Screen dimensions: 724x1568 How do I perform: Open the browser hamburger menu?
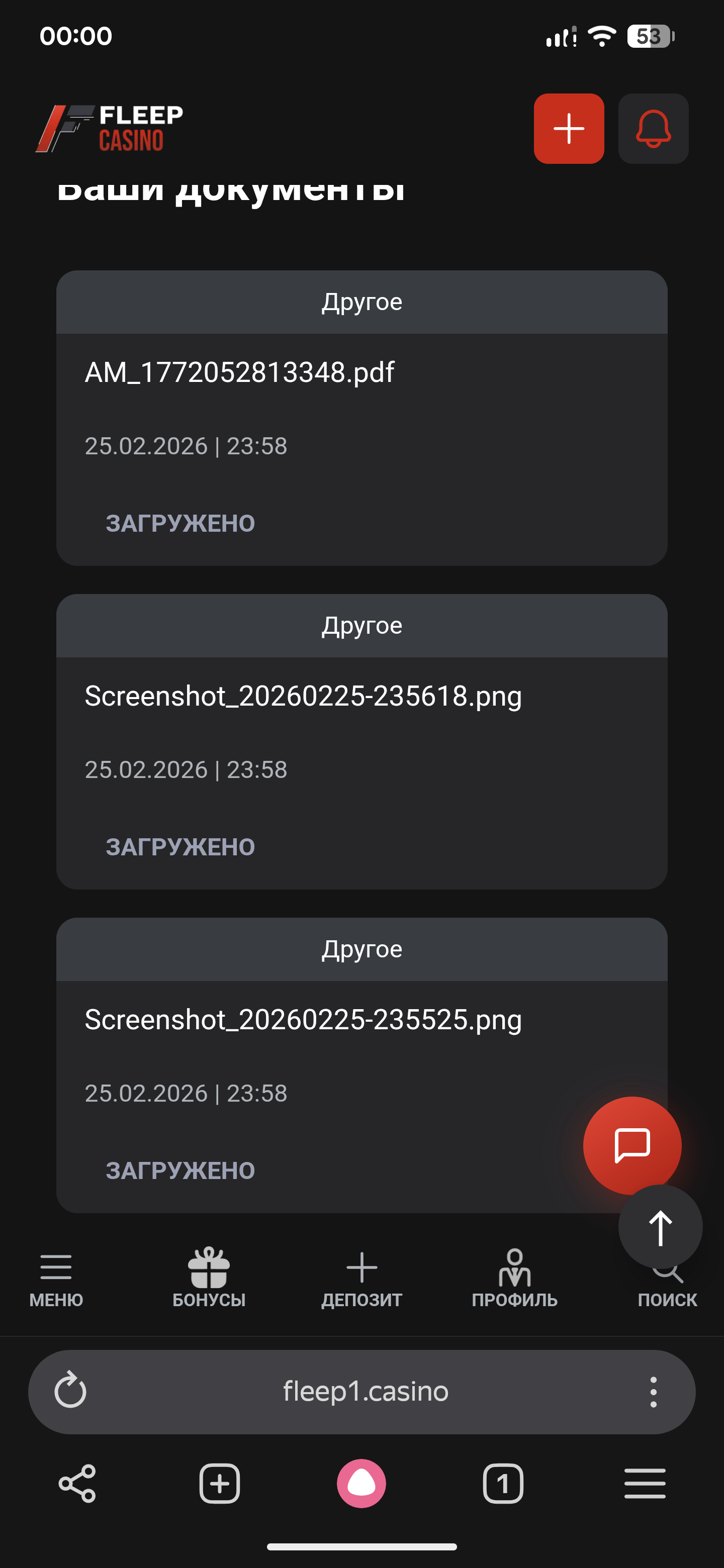645,1484
